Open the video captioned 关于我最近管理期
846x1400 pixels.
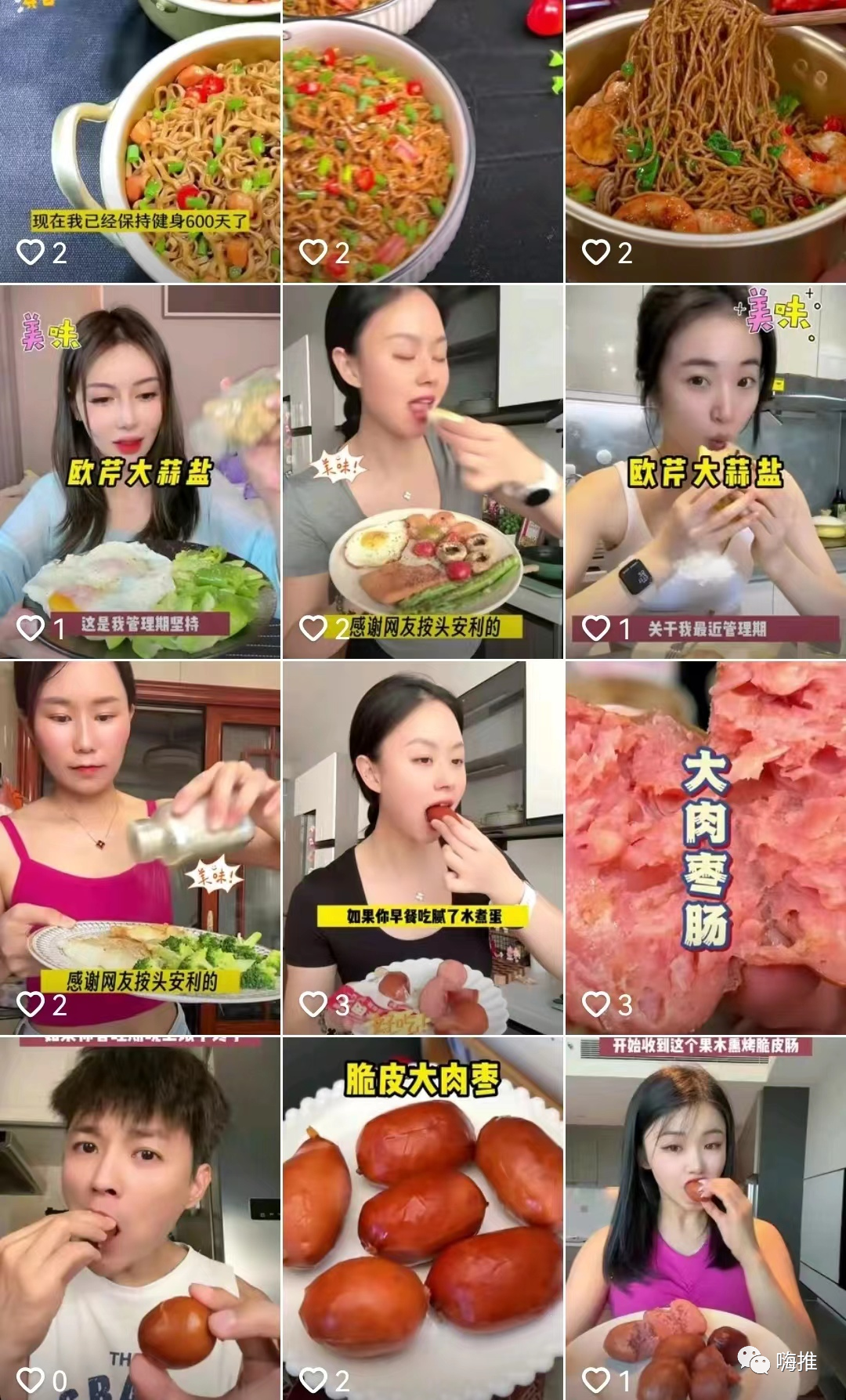point(705,470)
